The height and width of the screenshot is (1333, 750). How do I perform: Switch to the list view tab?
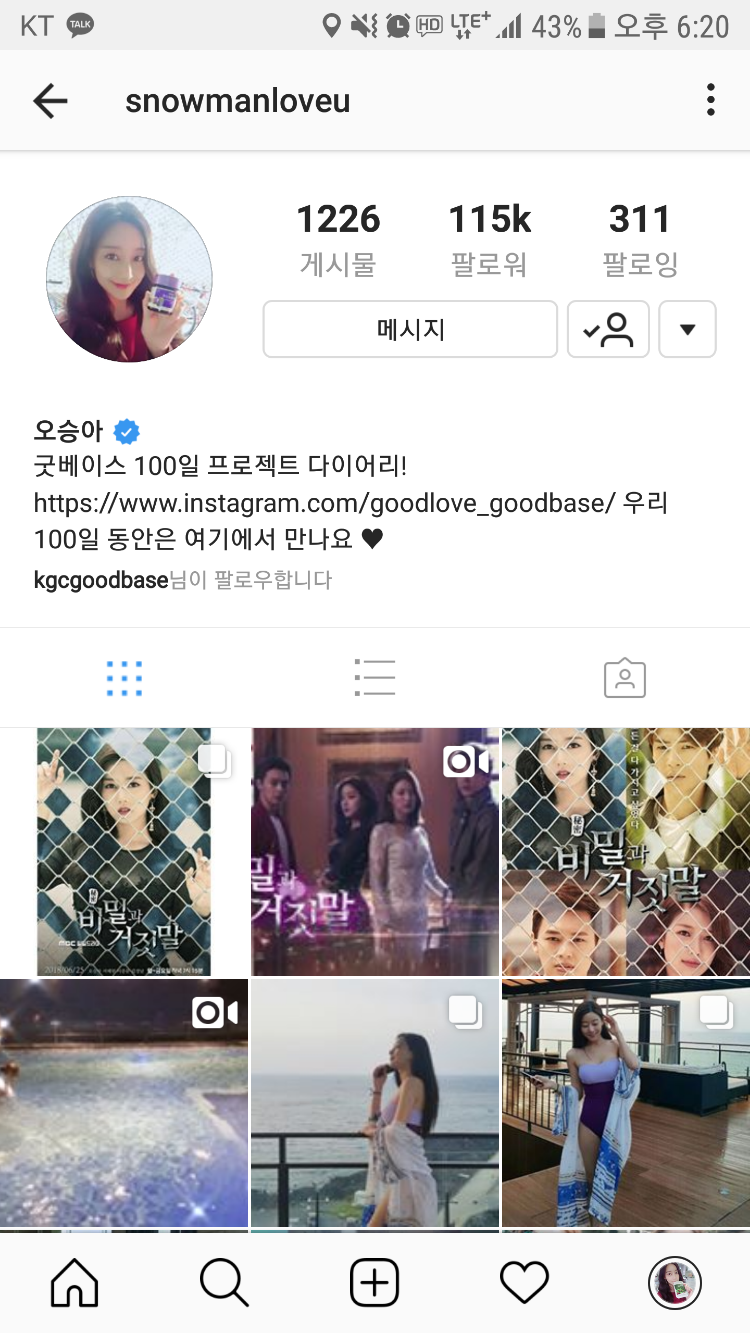coord(375,678)
